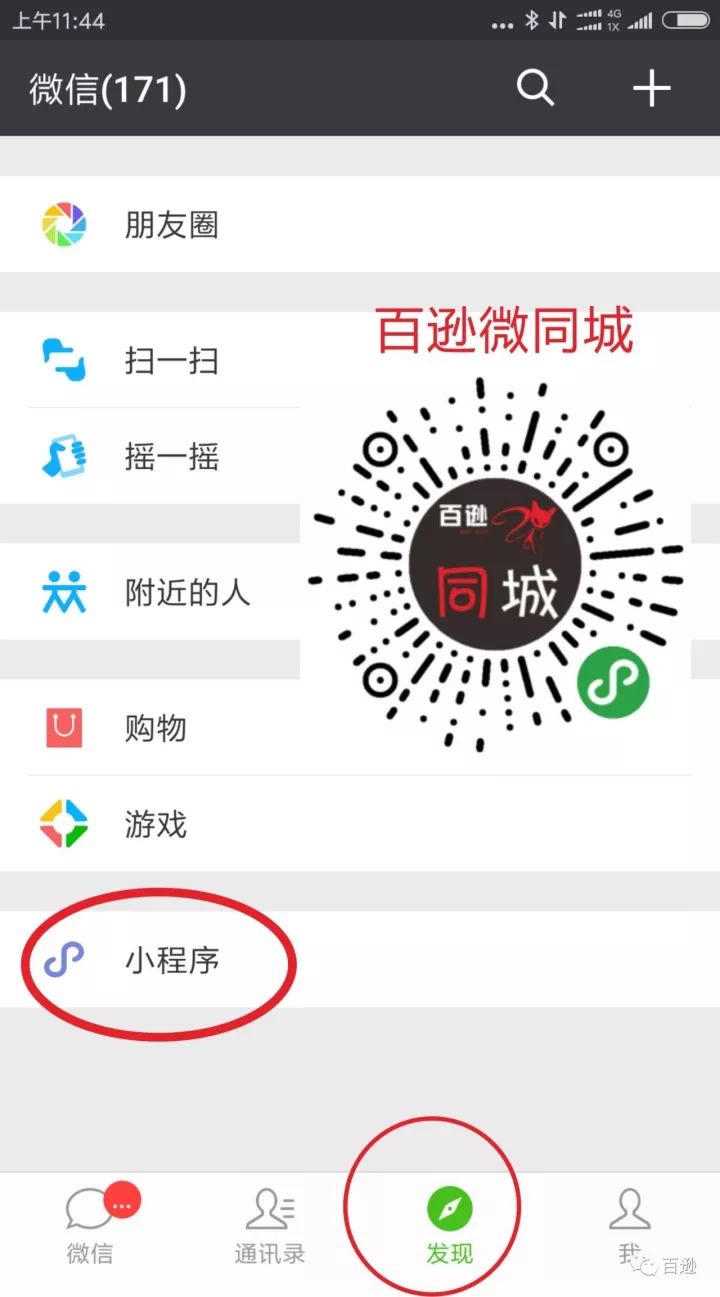720x1297 pixels.
Task: Tap the plus icon in the header
Action: point(651,89)
